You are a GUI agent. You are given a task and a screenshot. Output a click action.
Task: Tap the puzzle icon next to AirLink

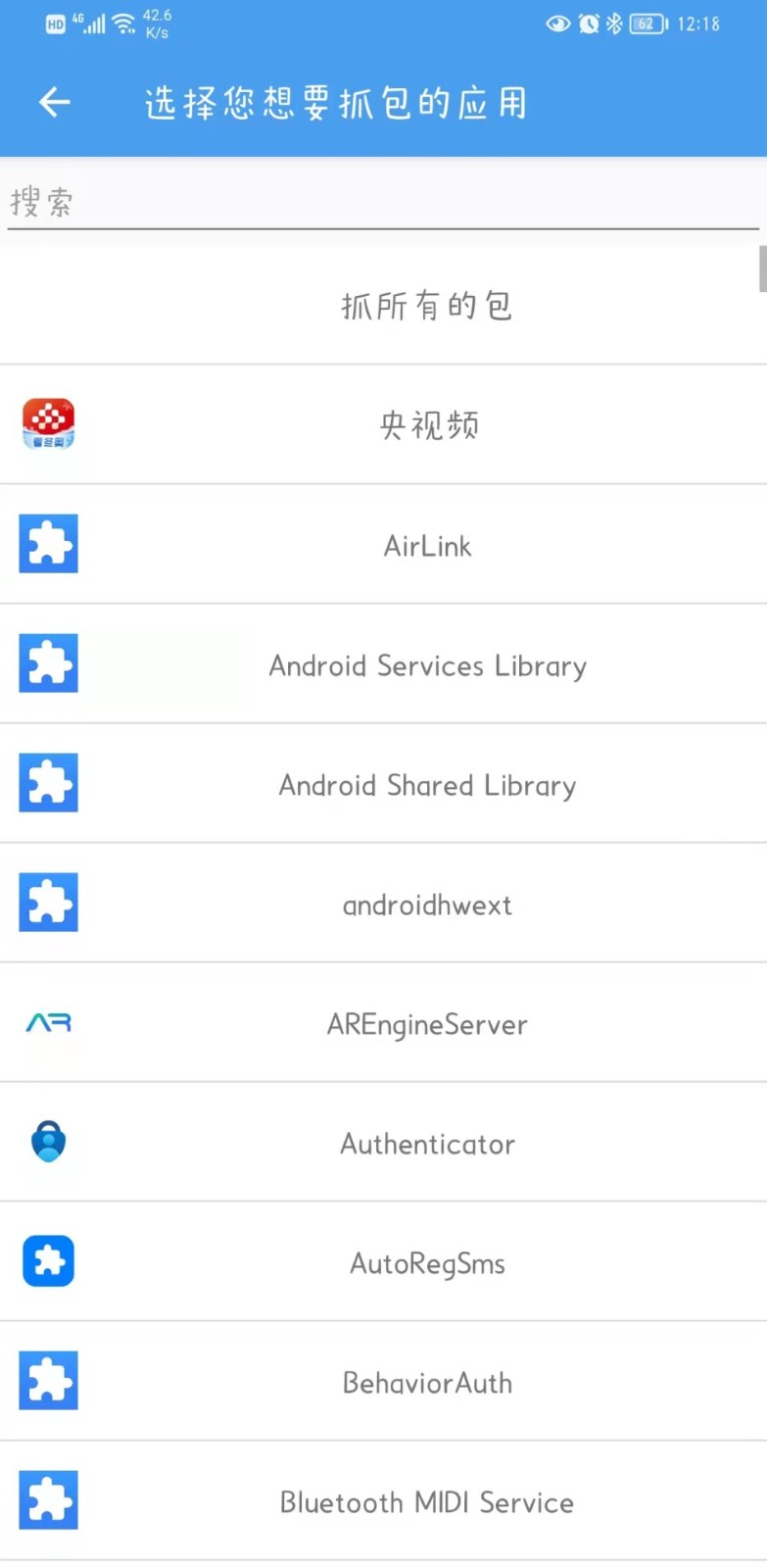click(x=48, y=544)
